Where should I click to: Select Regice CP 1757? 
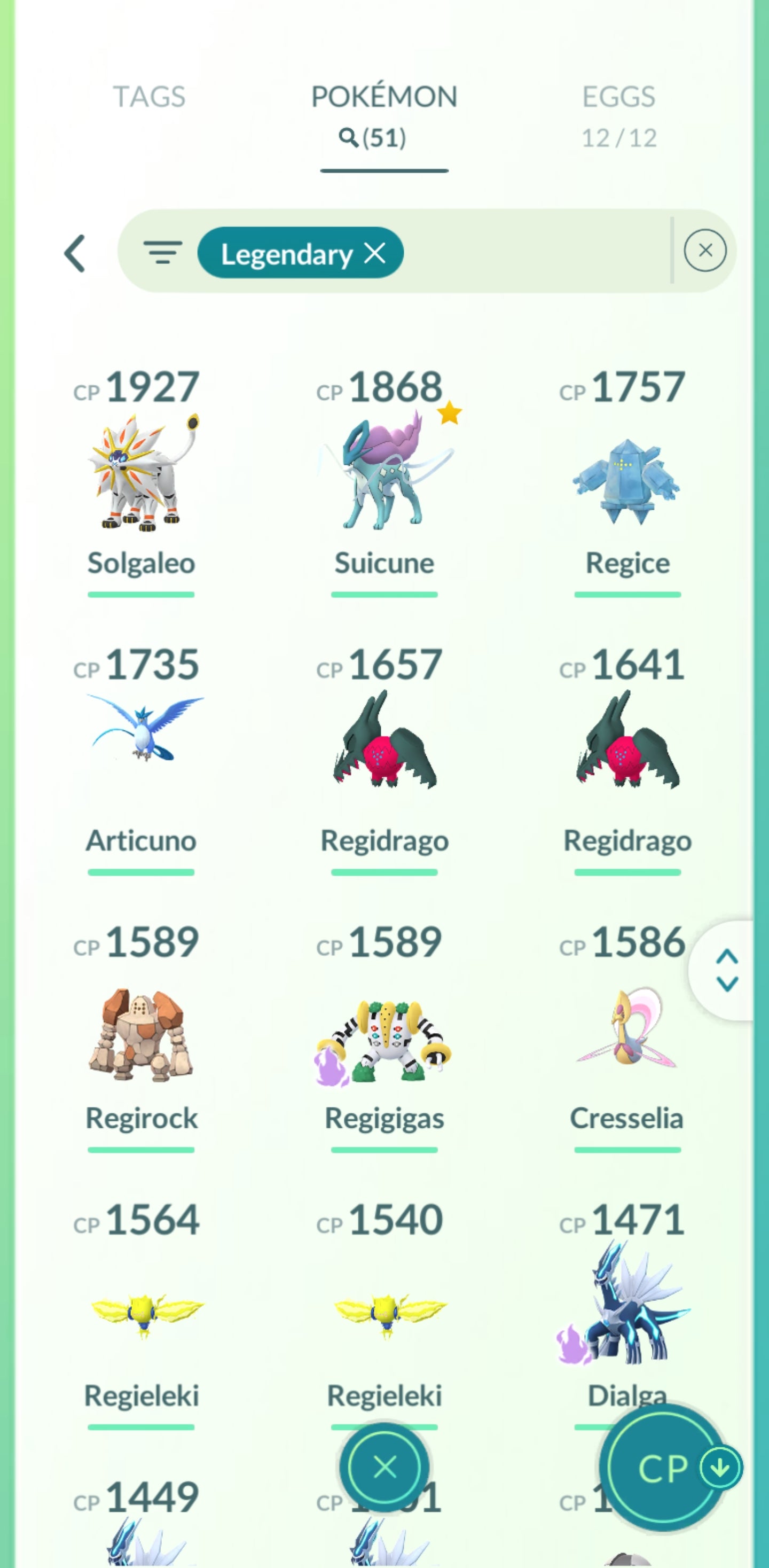tap(626, 481)
